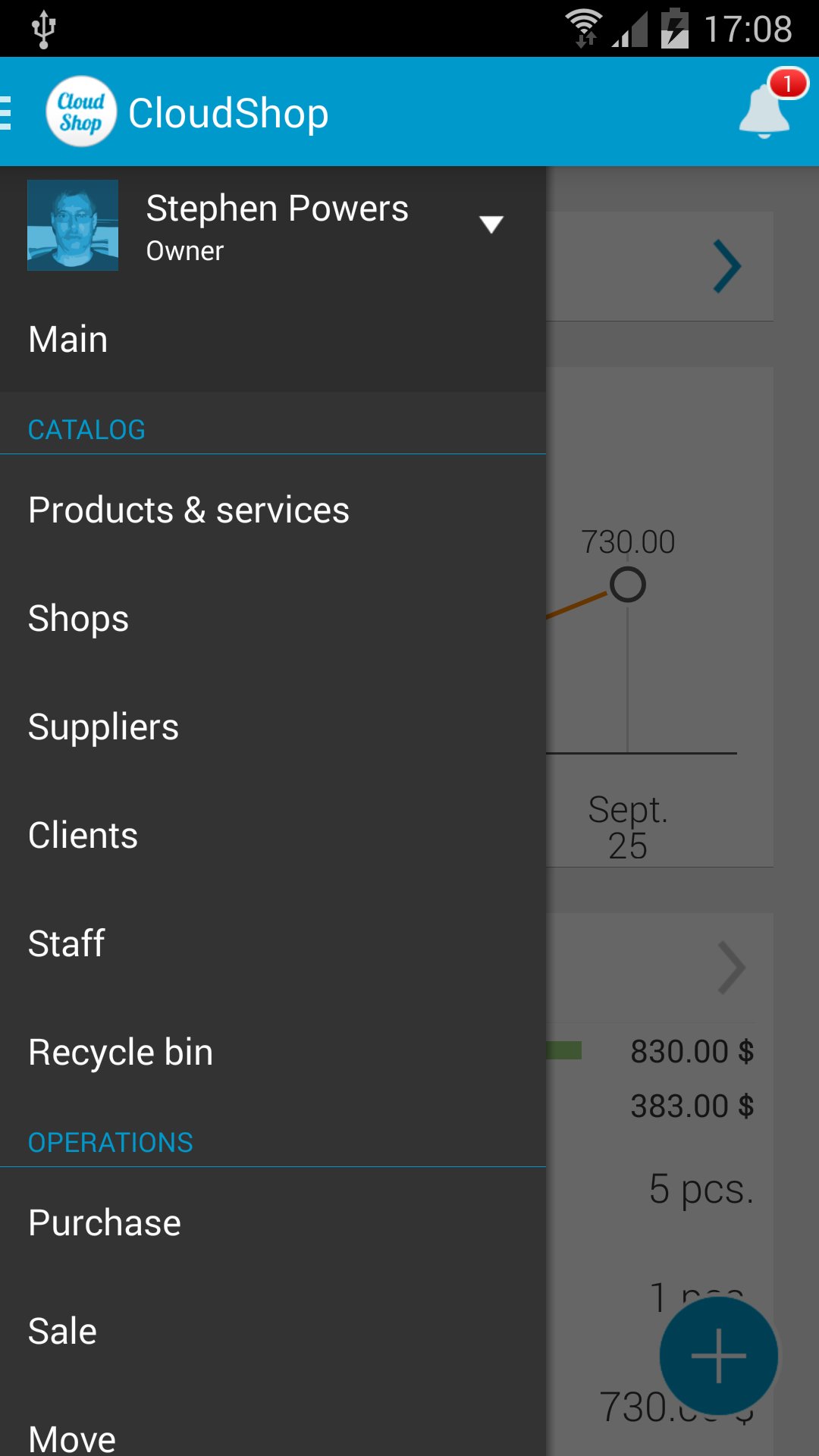Tap the floating add plus button
The height and width of the screenshot is (1456, 819).
718,1355
